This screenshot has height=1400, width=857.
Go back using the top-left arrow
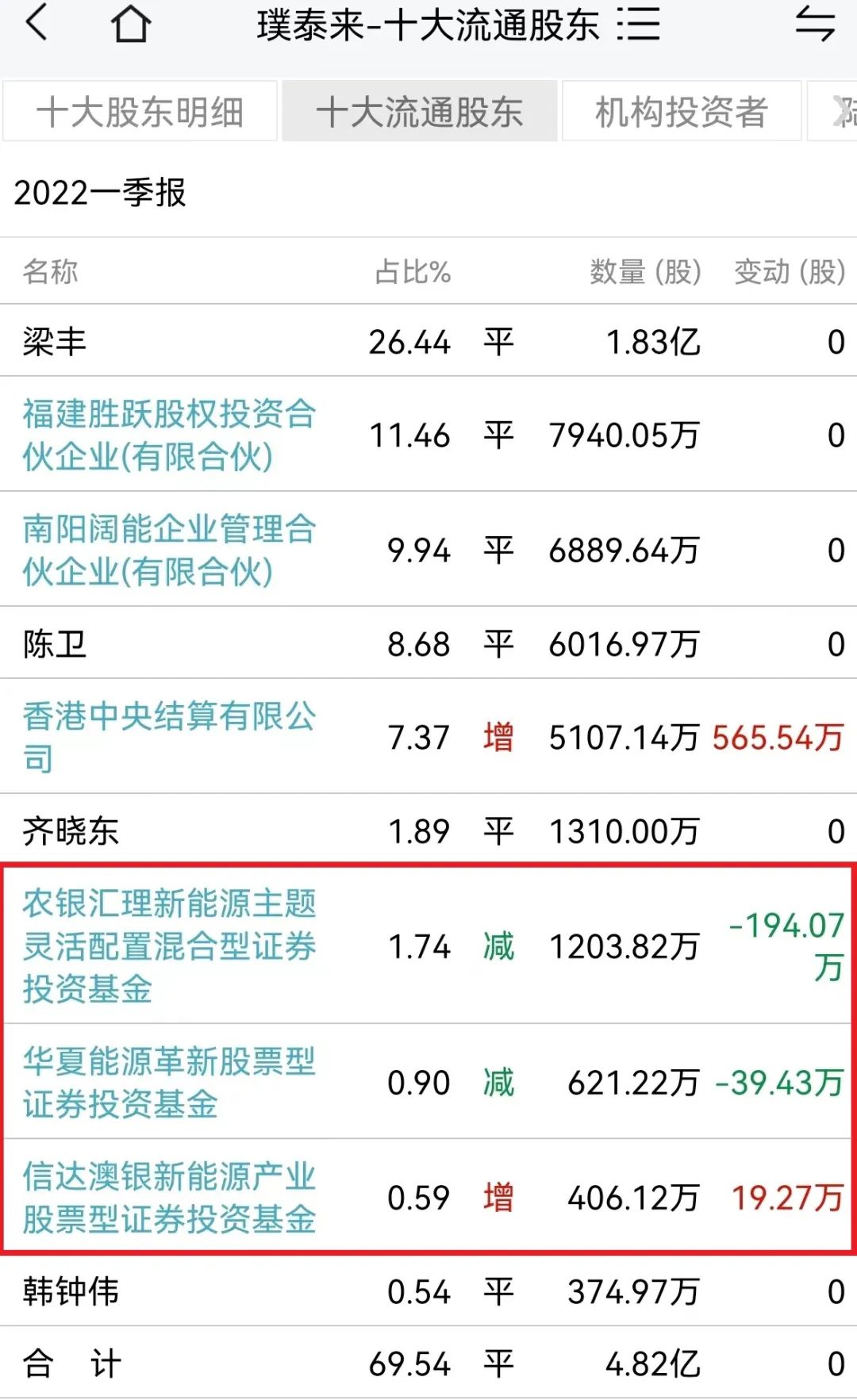click(x=37, y=23)
